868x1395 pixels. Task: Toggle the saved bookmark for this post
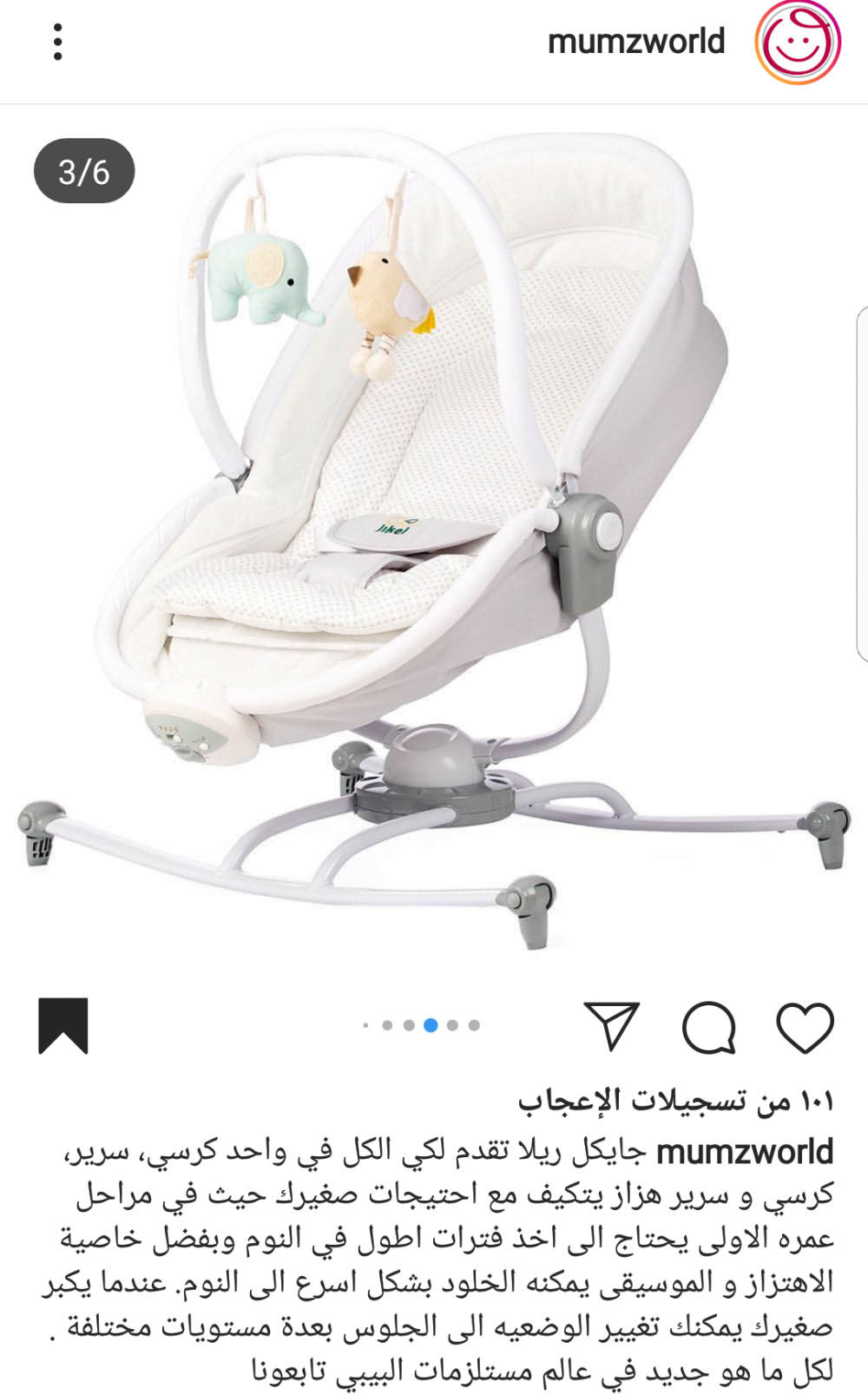click(63, 1026)
